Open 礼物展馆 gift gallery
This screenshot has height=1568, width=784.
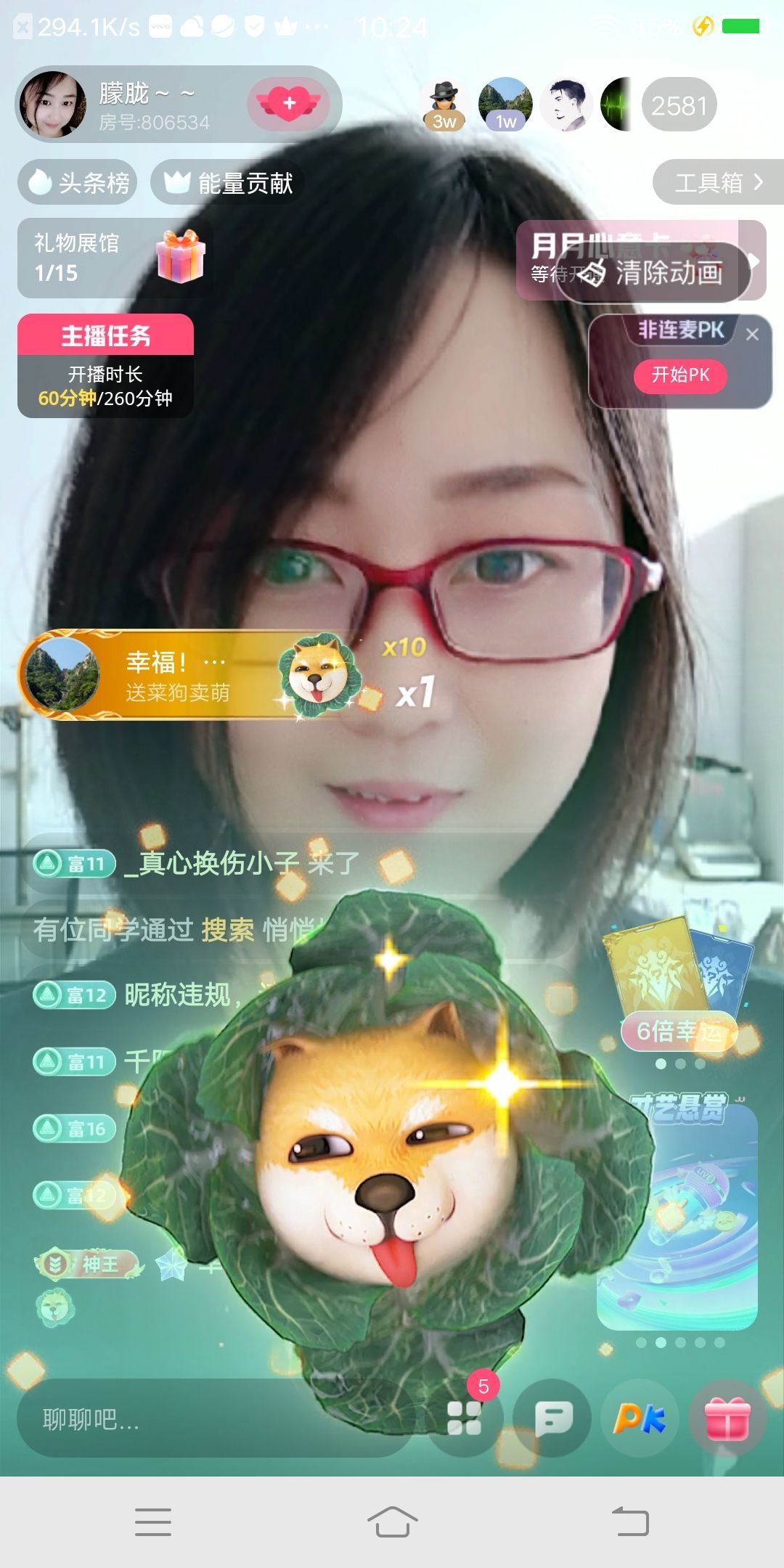coord(114,258)
